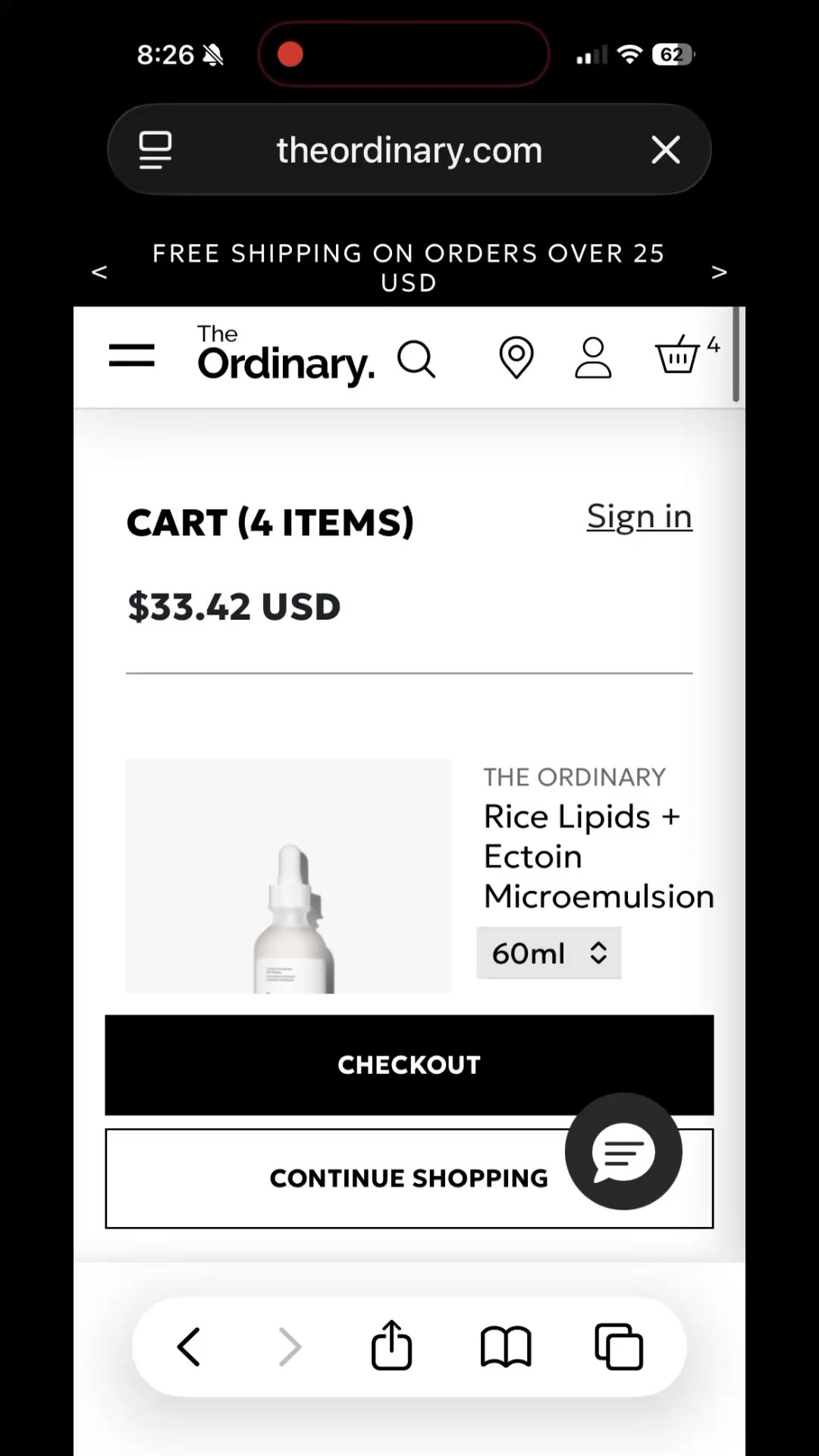Open the Rice Lipids product image
The width and height of the screenshot is (819, 1456).
coord(289,876)
